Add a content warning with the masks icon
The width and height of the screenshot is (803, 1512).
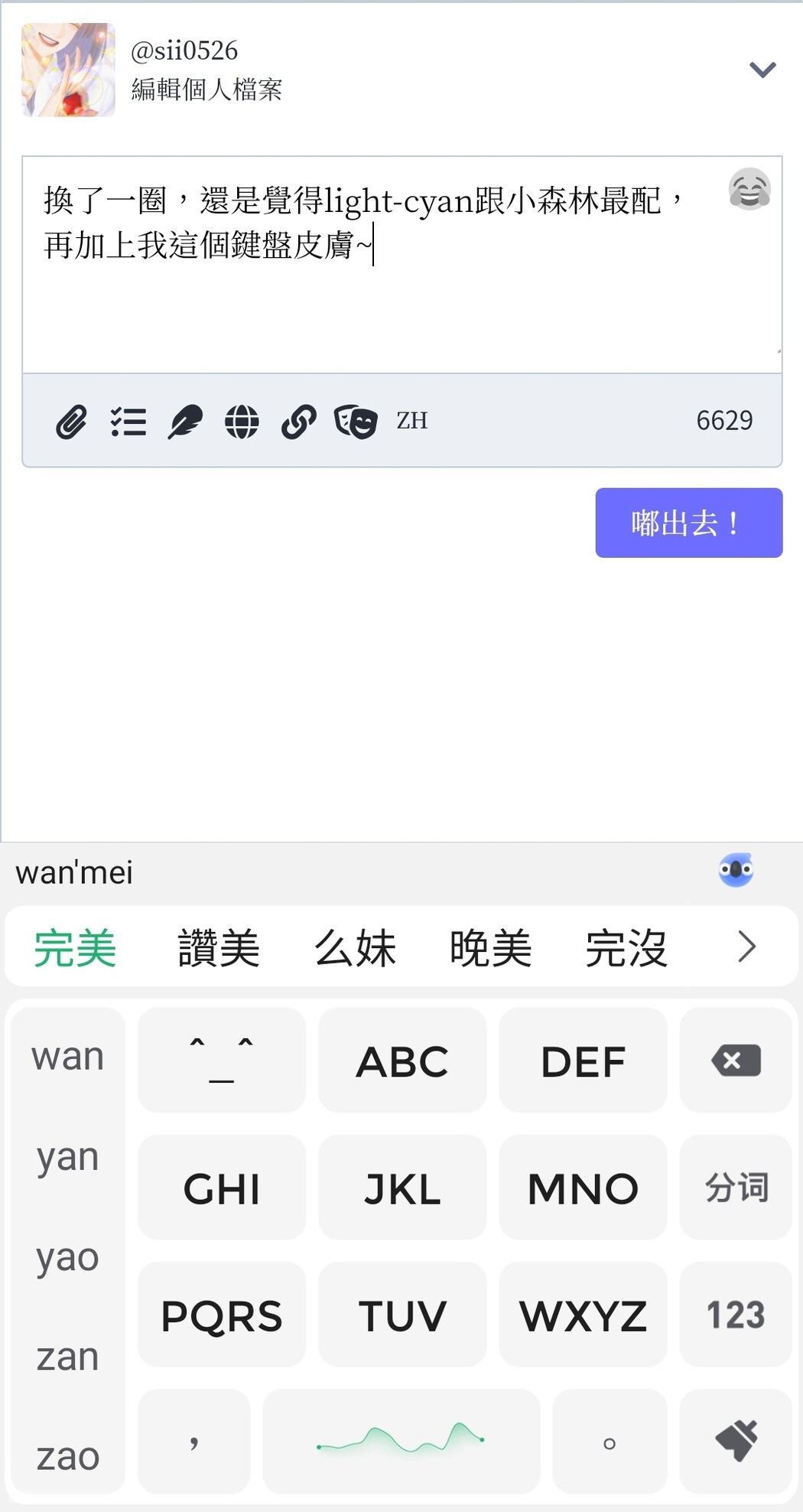[x=356, y=422]
